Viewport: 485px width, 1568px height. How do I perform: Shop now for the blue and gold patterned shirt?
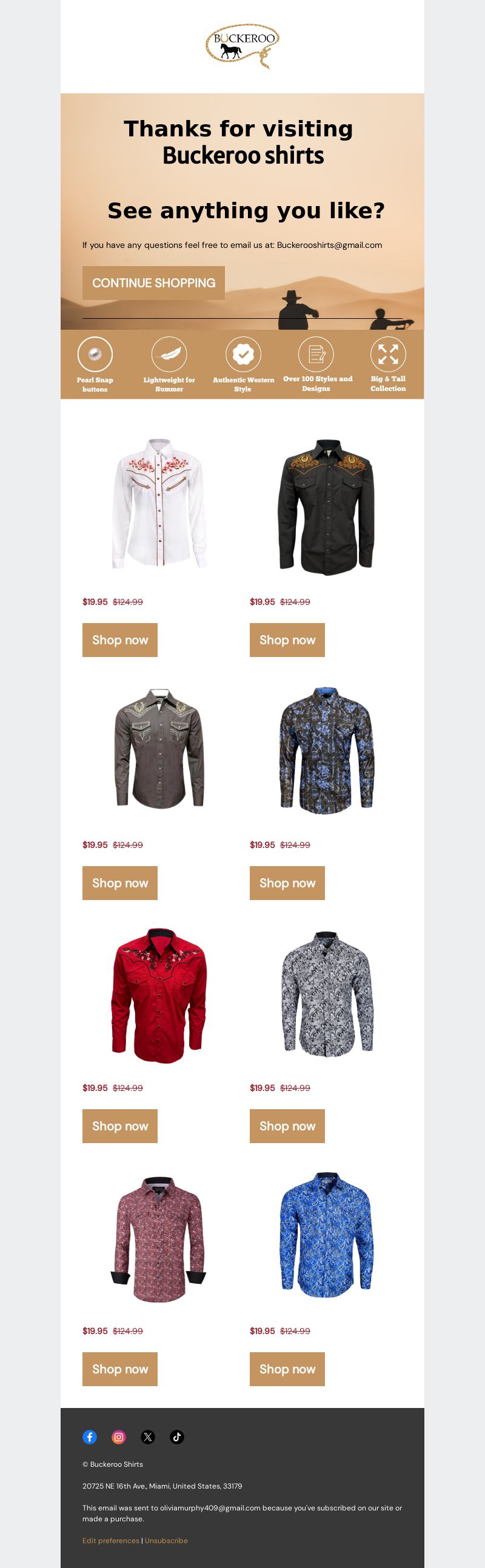(287, 882)
